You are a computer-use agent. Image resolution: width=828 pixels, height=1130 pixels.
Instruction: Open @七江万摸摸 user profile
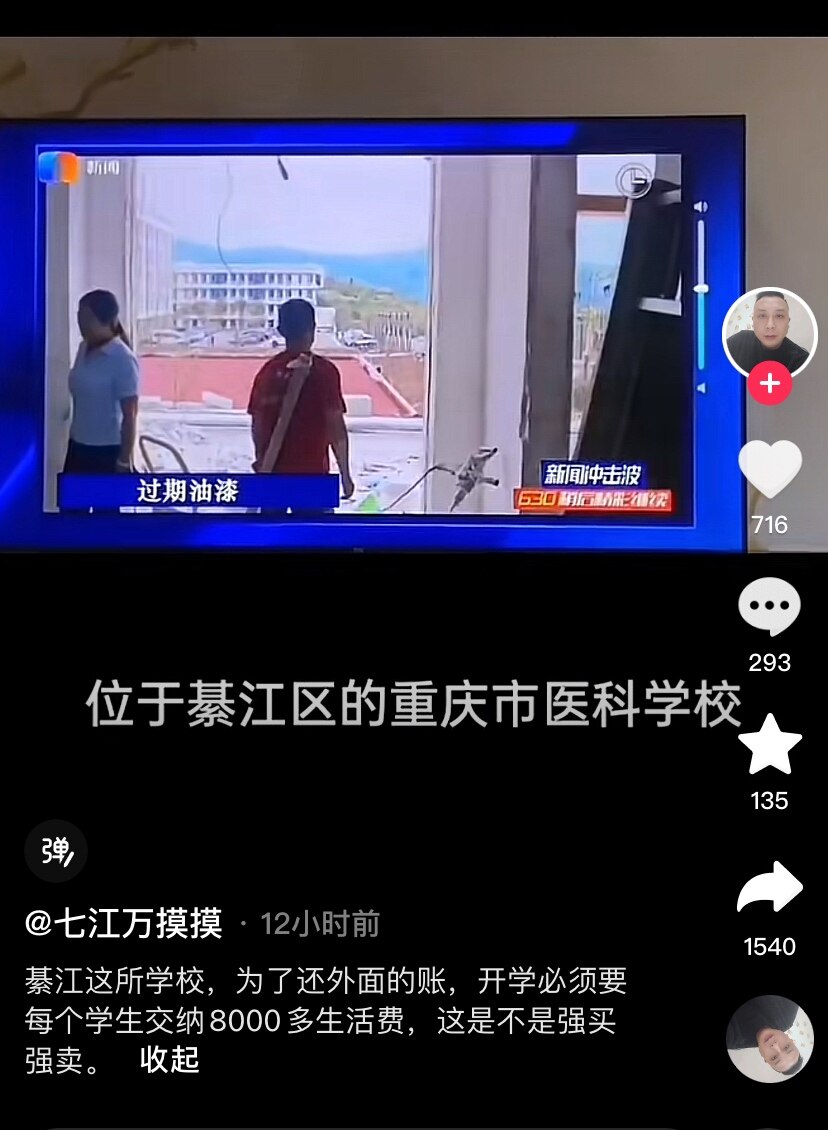pyautogui.click(x=123, y=923)
